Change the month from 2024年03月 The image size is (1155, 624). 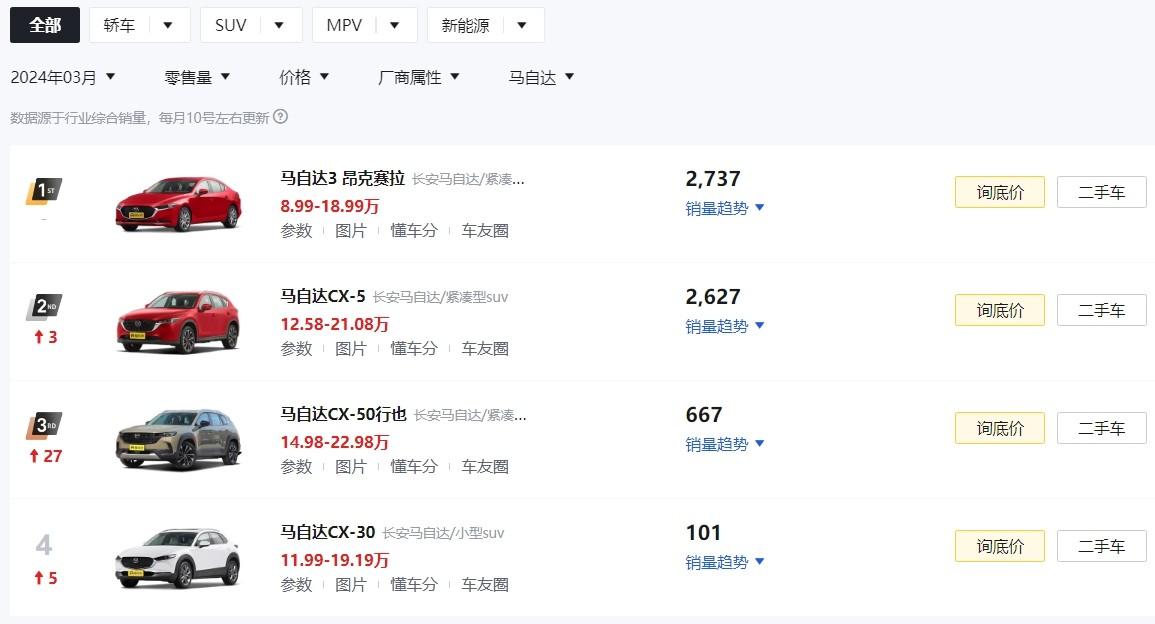pyautogui.click(x=63, y=77)
